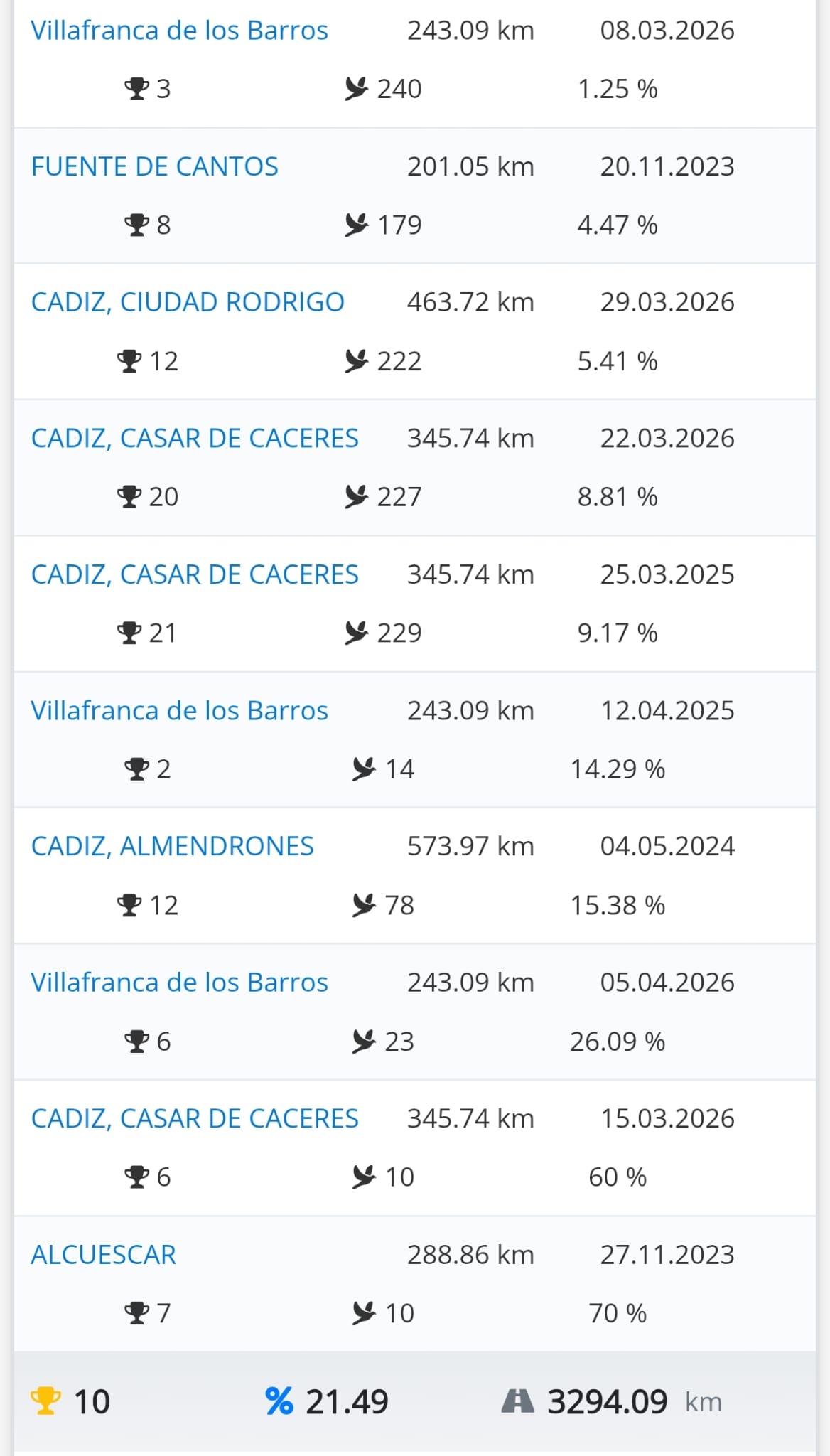Open CADIZ, CASAR DE CACERES race from 22.03.2026
Image resolution: width=830 pixels, height=1456 pixels.
click(x=195, y=438)
